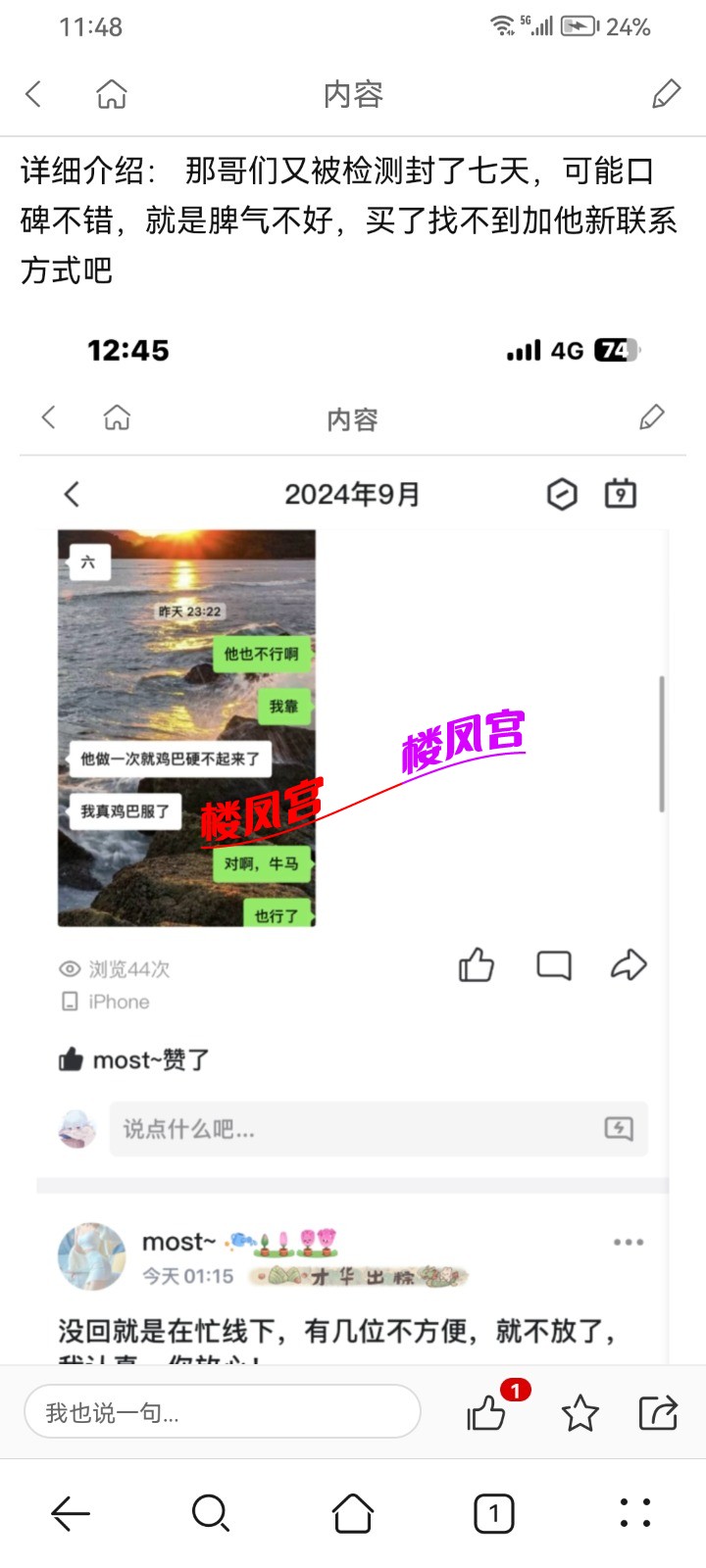Tap the sunset chat screenshot thumbnail
Viewport: 706px width, 1568px height.
[186, 727]
